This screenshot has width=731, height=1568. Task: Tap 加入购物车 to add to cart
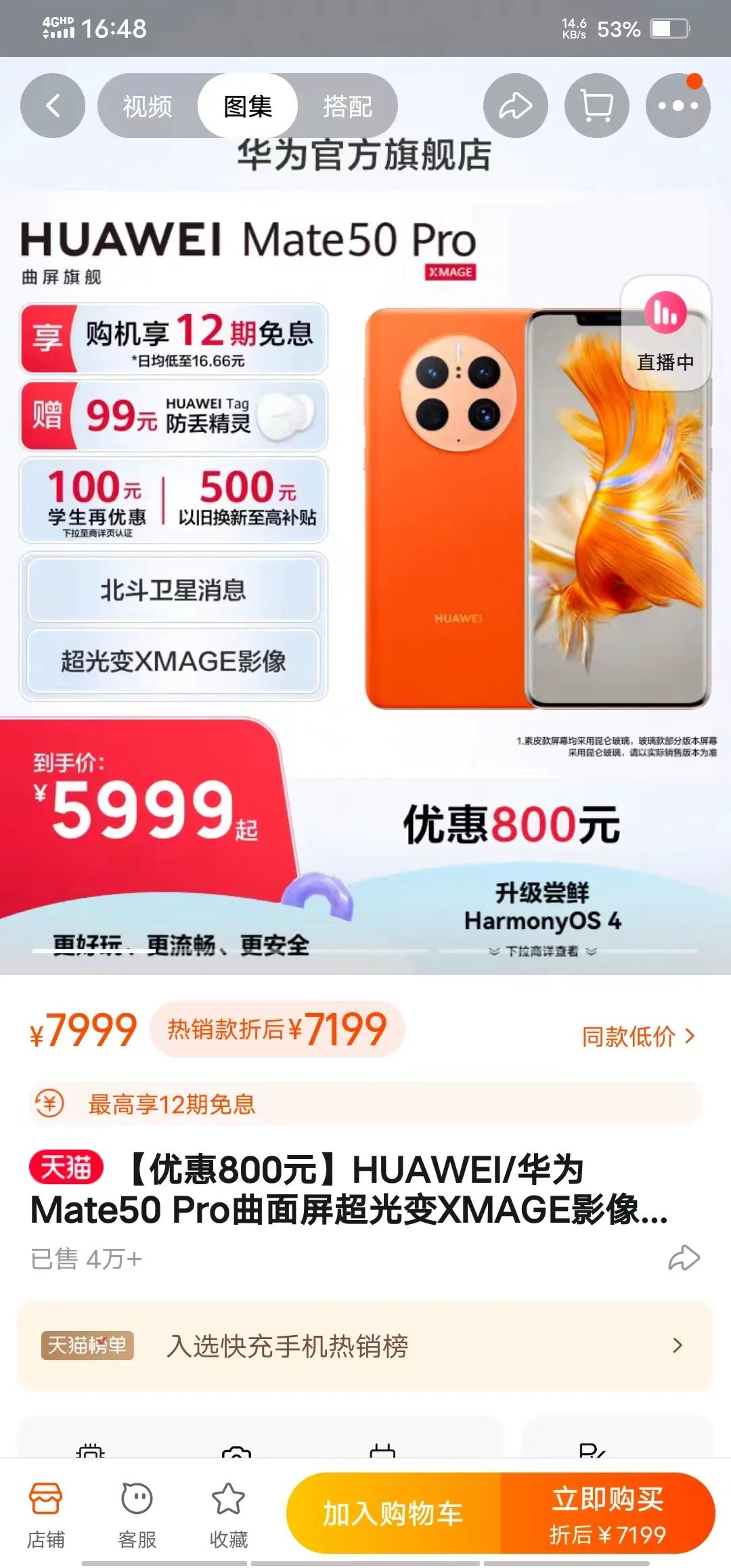click(x=393, y=1513)
